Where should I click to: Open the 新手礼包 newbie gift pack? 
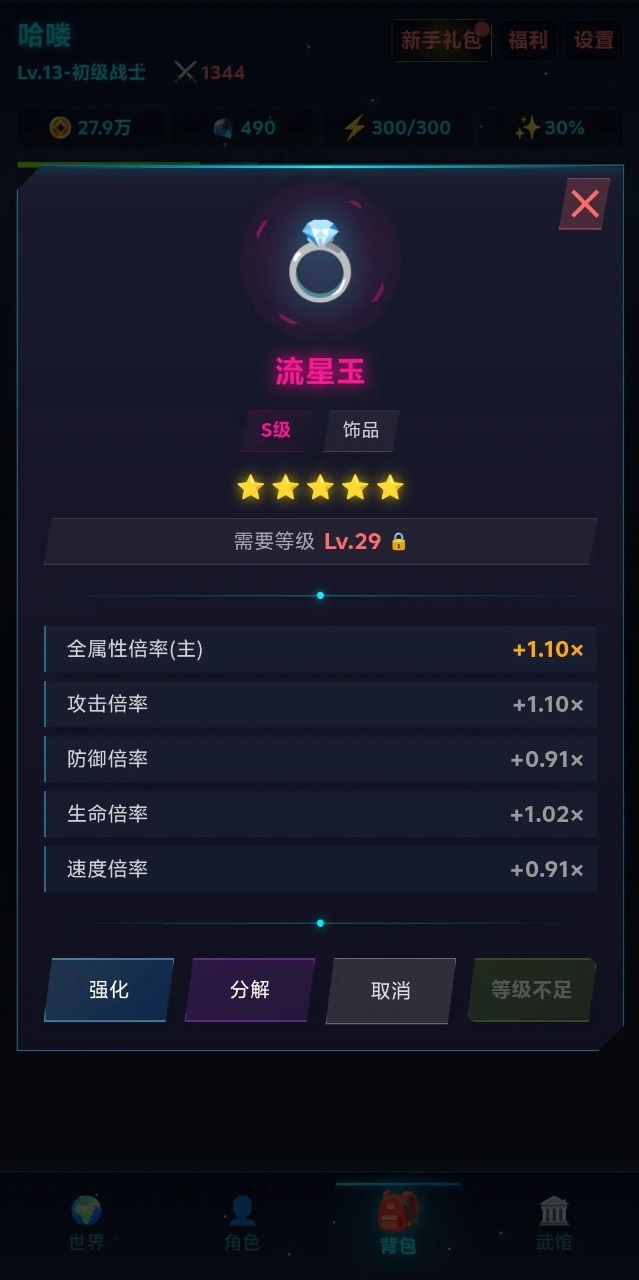coord(441,41)
